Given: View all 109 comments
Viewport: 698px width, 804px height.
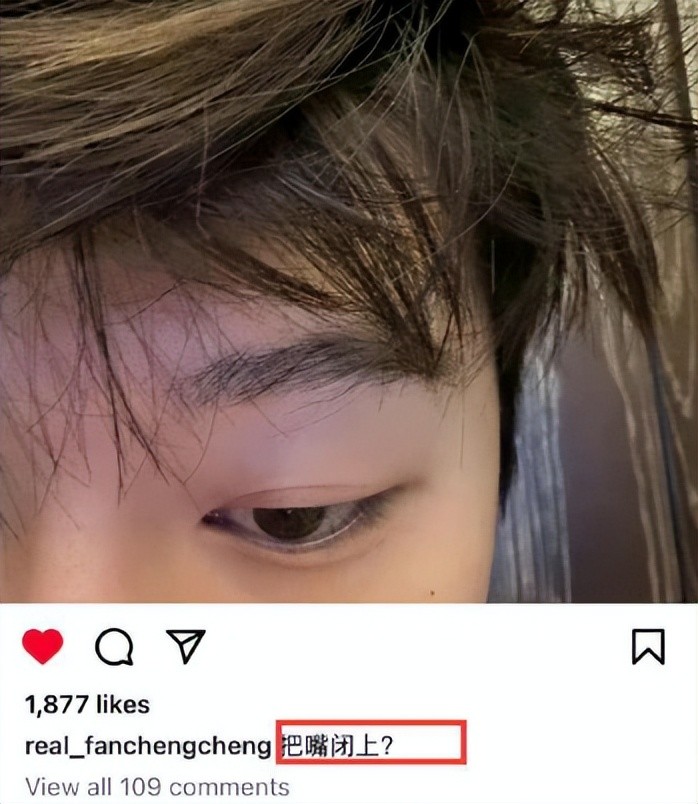Looking at the screenshot, I should click(157, 786).
